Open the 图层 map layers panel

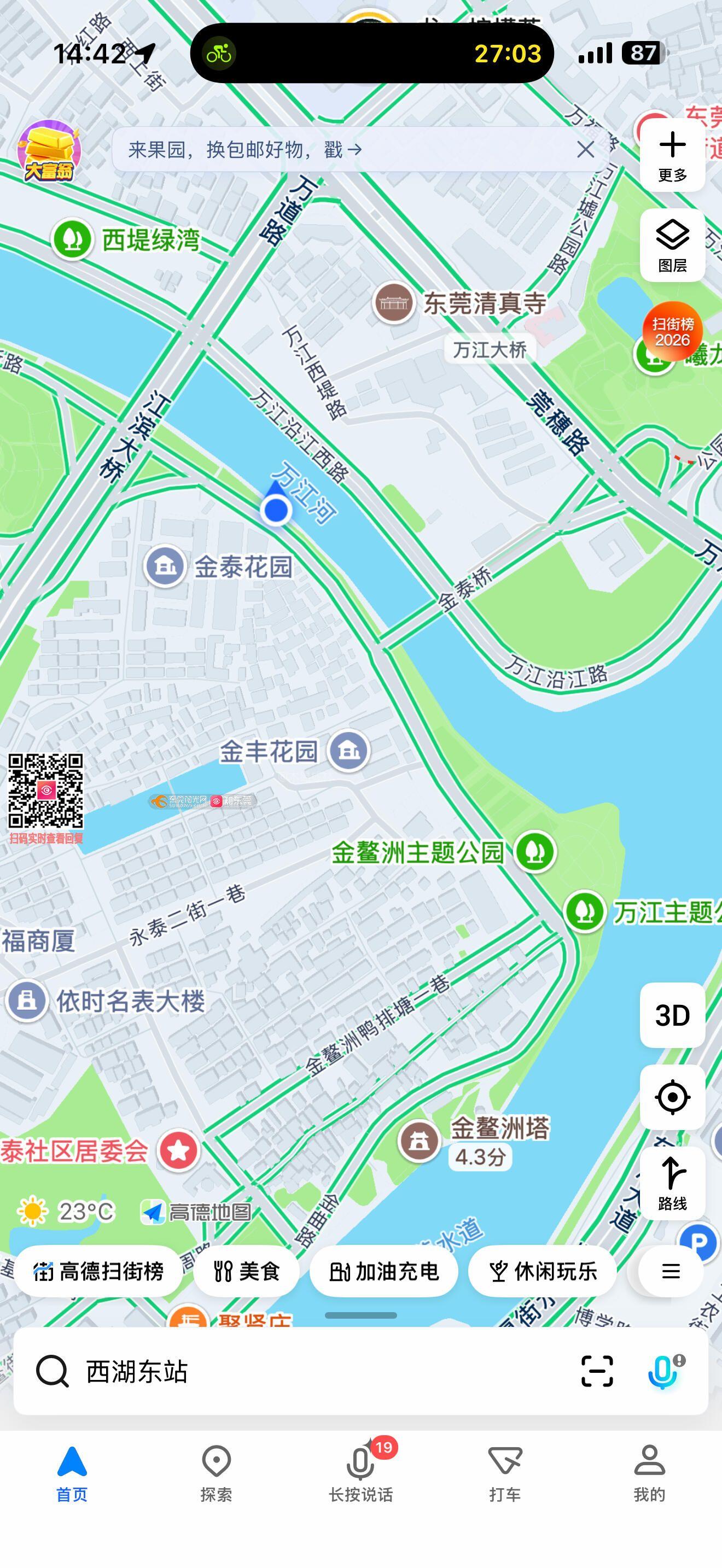pyautogui.click(x=672, y=245)
